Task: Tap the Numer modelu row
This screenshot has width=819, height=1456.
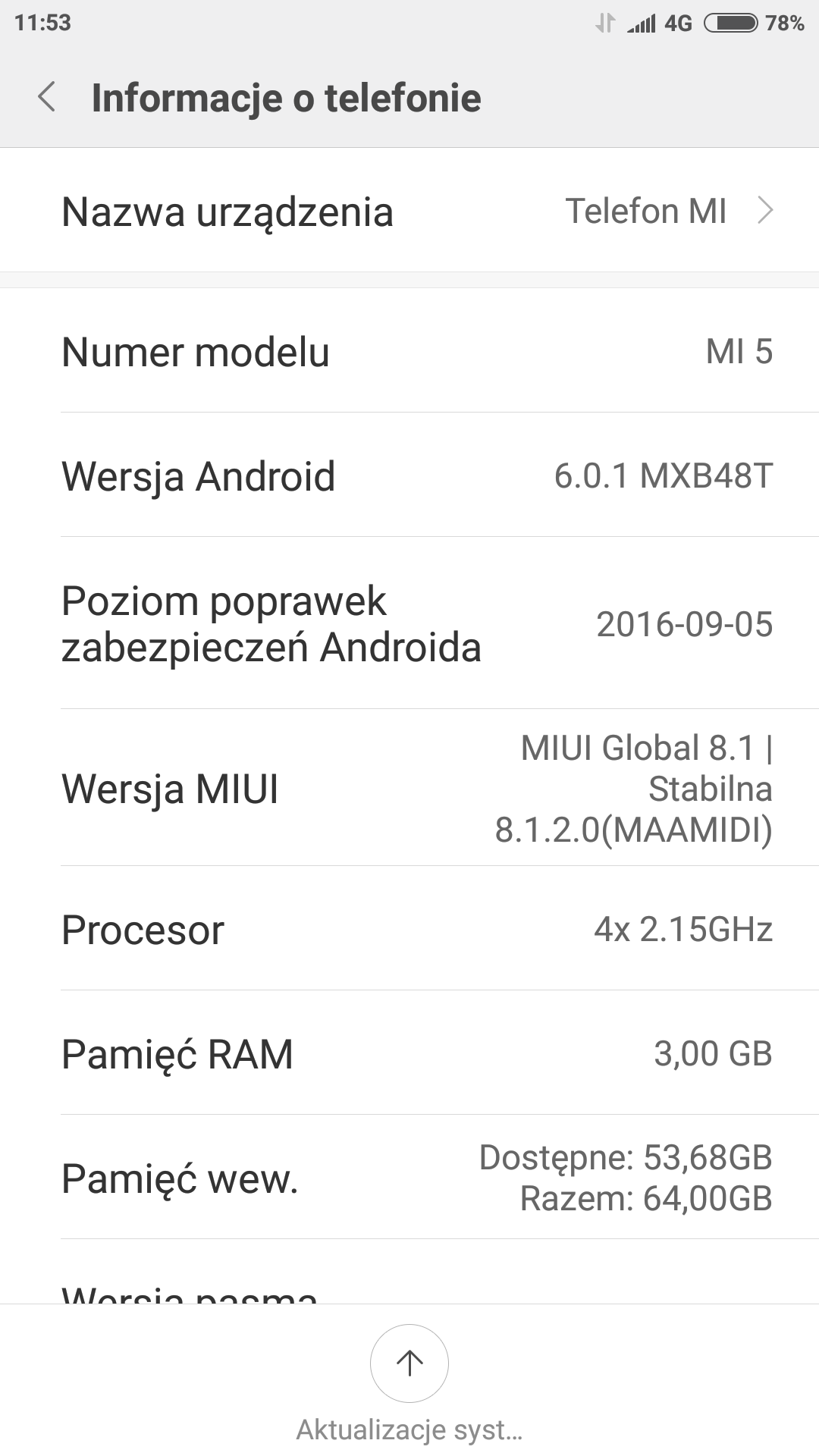Action: pos(409,351)
